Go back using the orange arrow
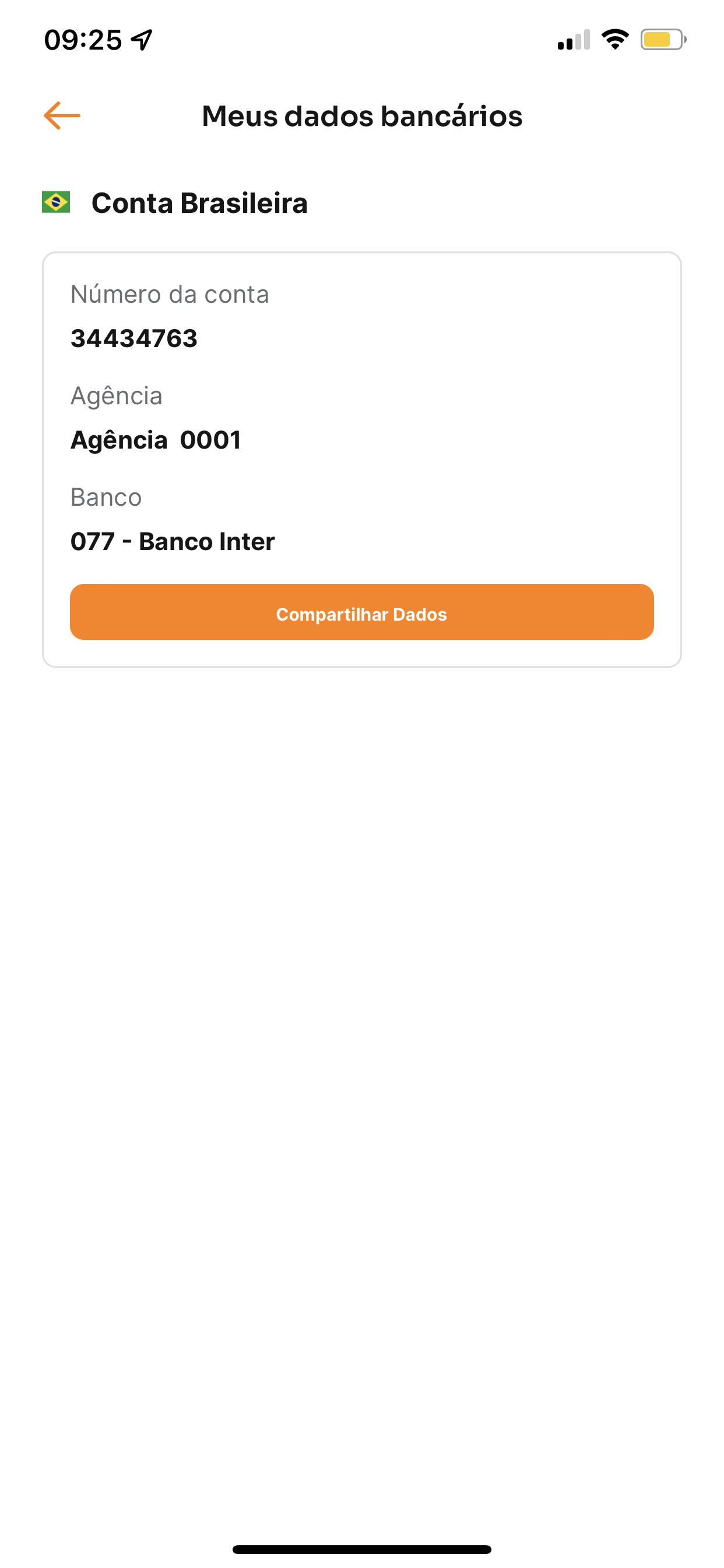 [x=62, y=116]
